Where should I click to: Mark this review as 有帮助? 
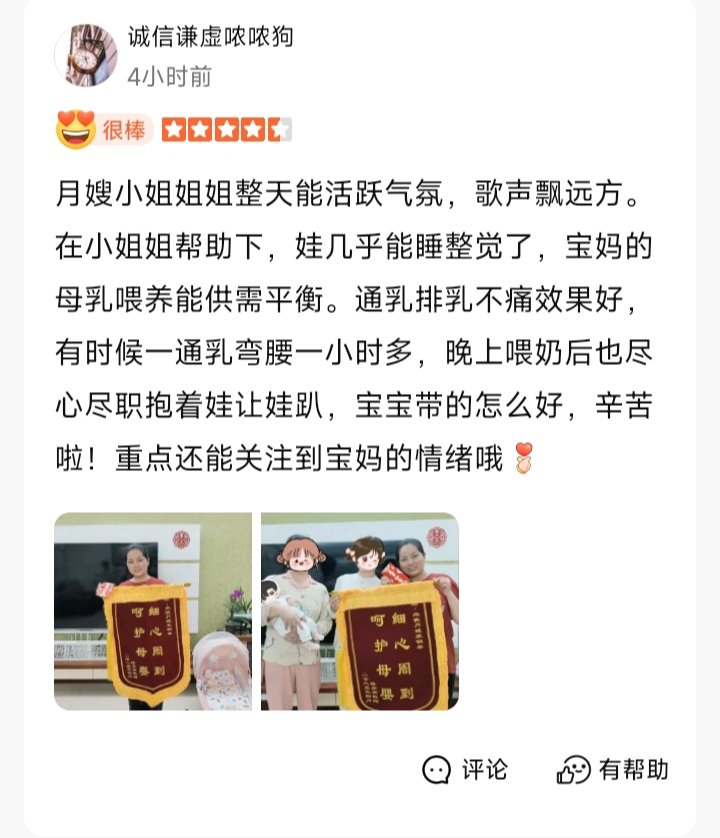point(613,770)
